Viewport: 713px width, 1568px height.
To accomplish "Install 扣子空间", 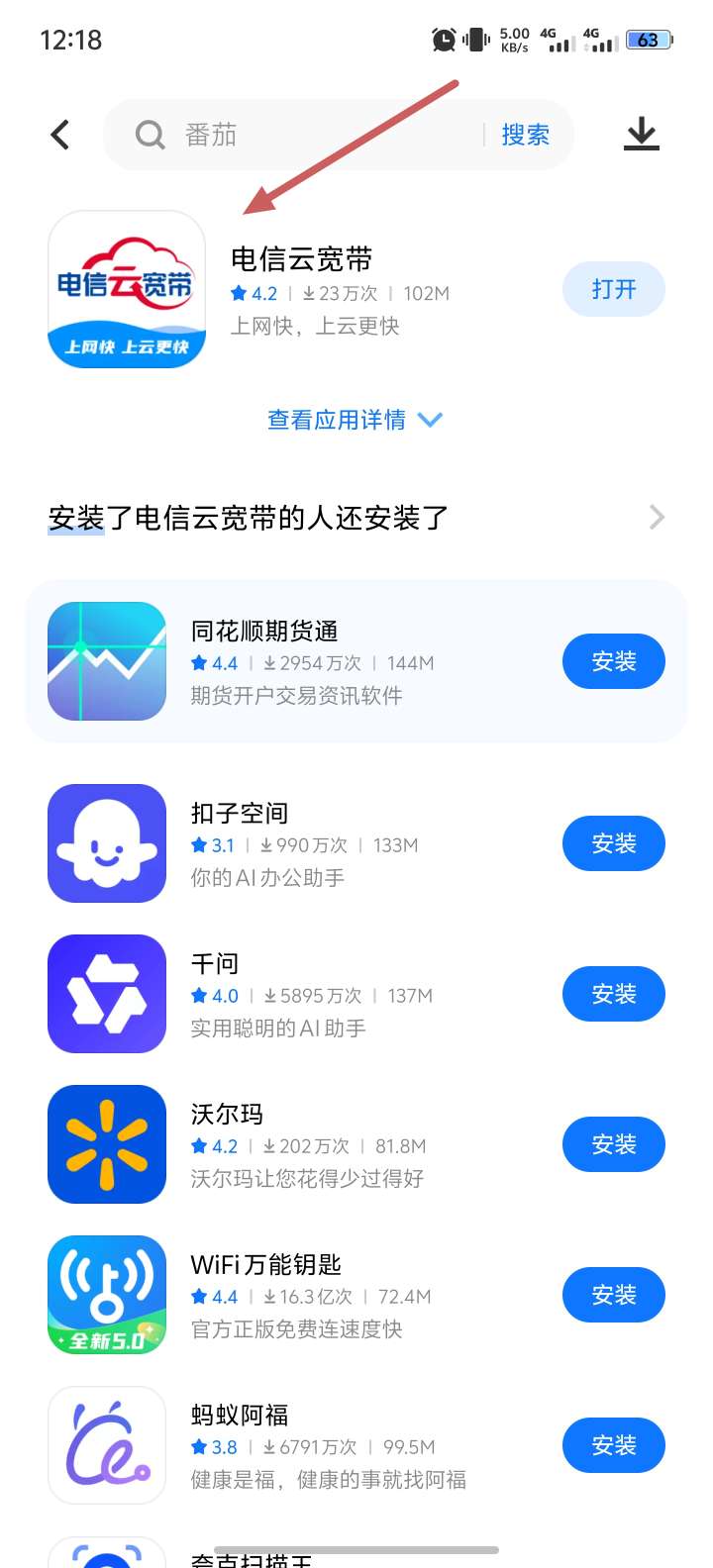I will point(613,843).
